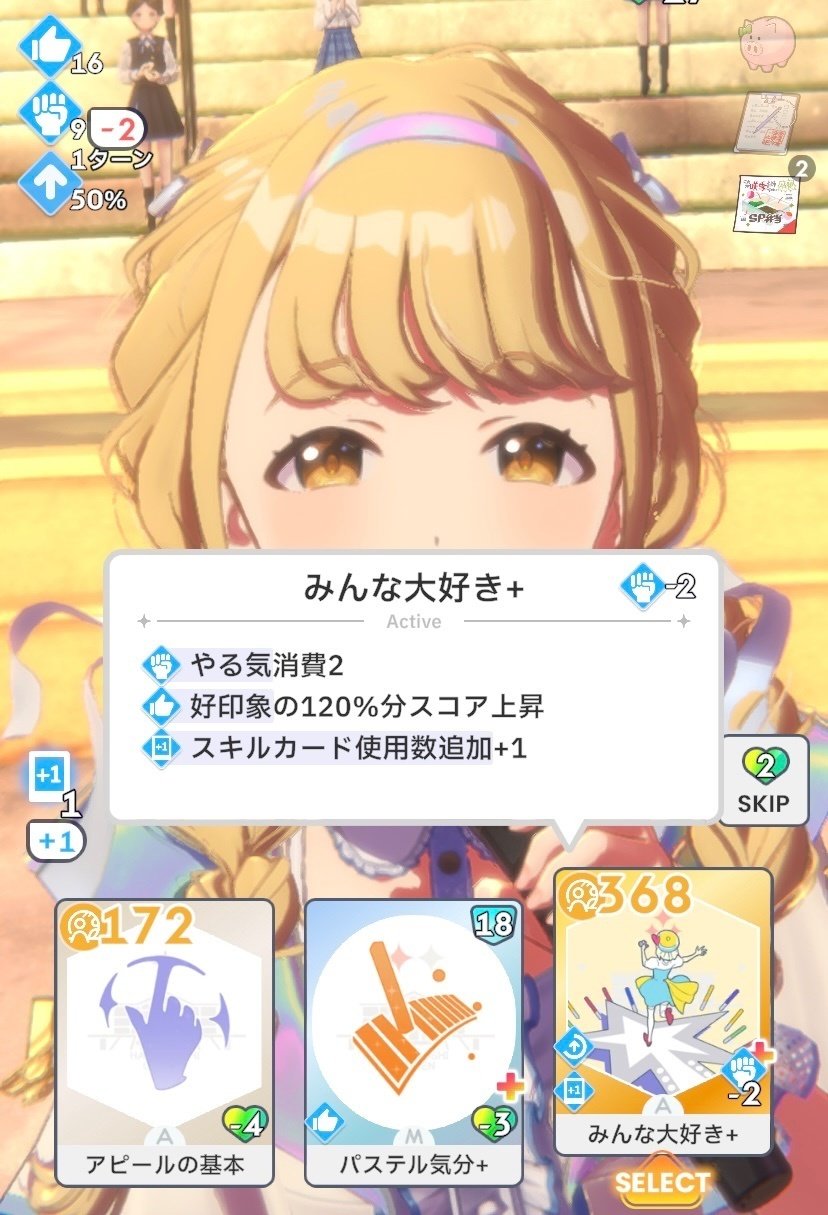Skip this turn with the SKIP button
828x1215 pixels.
pos(763,780)
